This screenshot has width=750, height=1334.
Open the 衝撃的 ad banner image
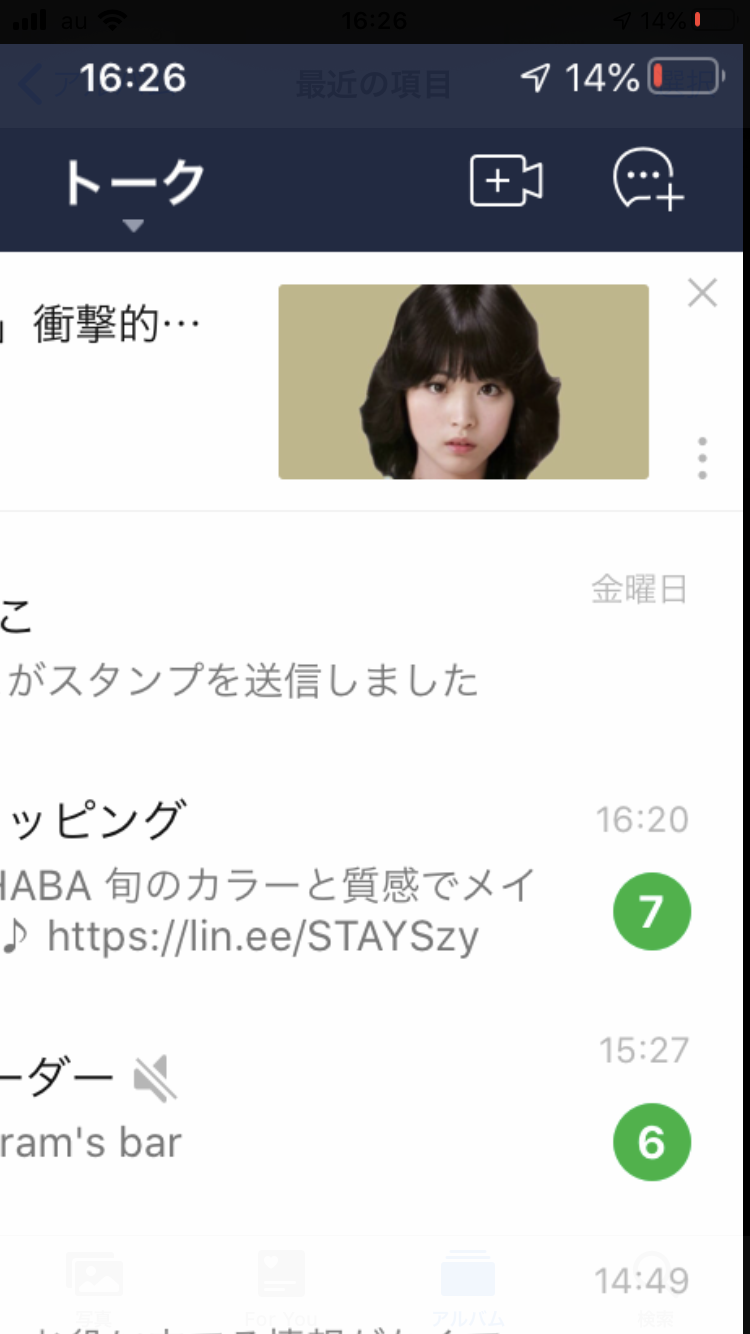463,381
